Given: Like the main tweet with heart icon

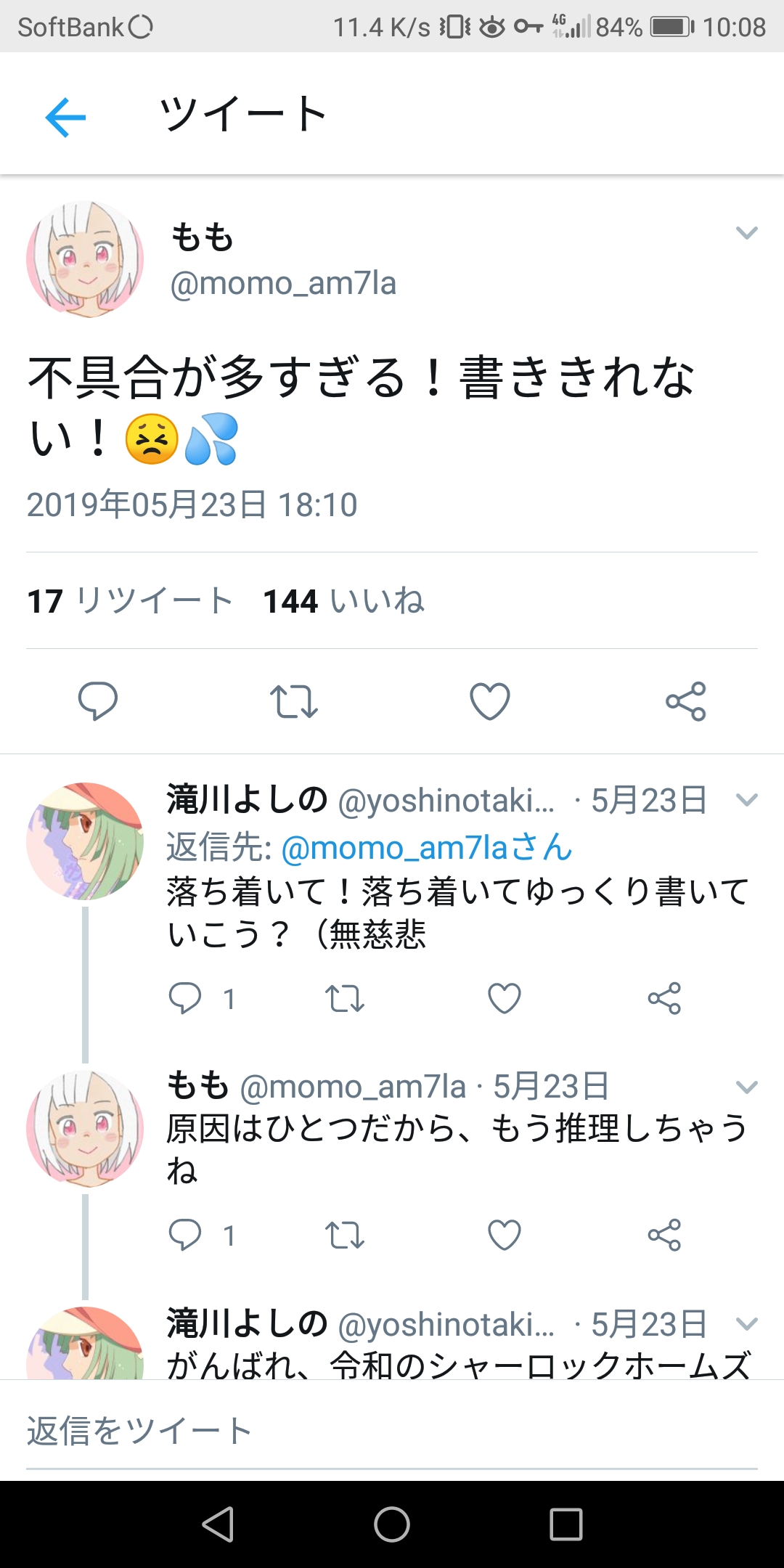Looking at the screenshot, I should pos(490,701).
